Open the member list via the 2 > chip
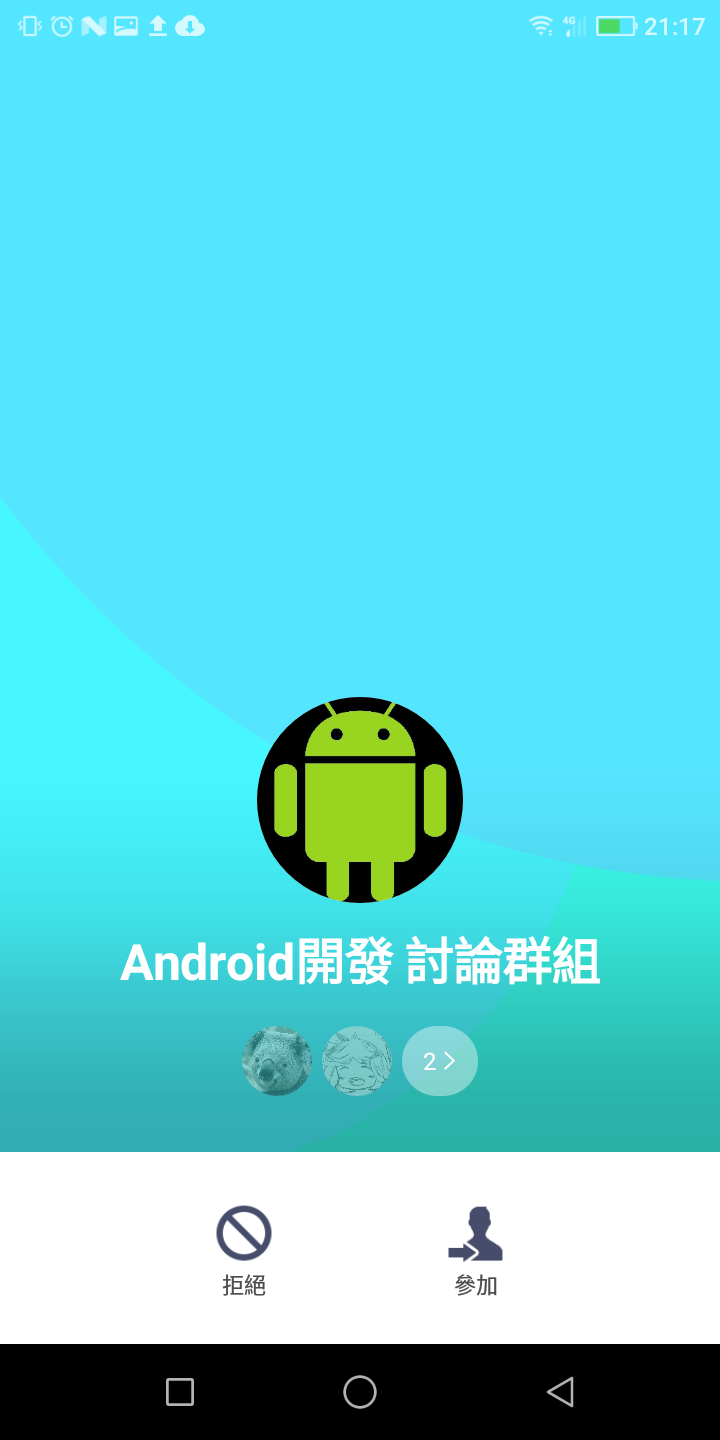The height and width of the screenshot is (1440, 720). coord(440,1061)
